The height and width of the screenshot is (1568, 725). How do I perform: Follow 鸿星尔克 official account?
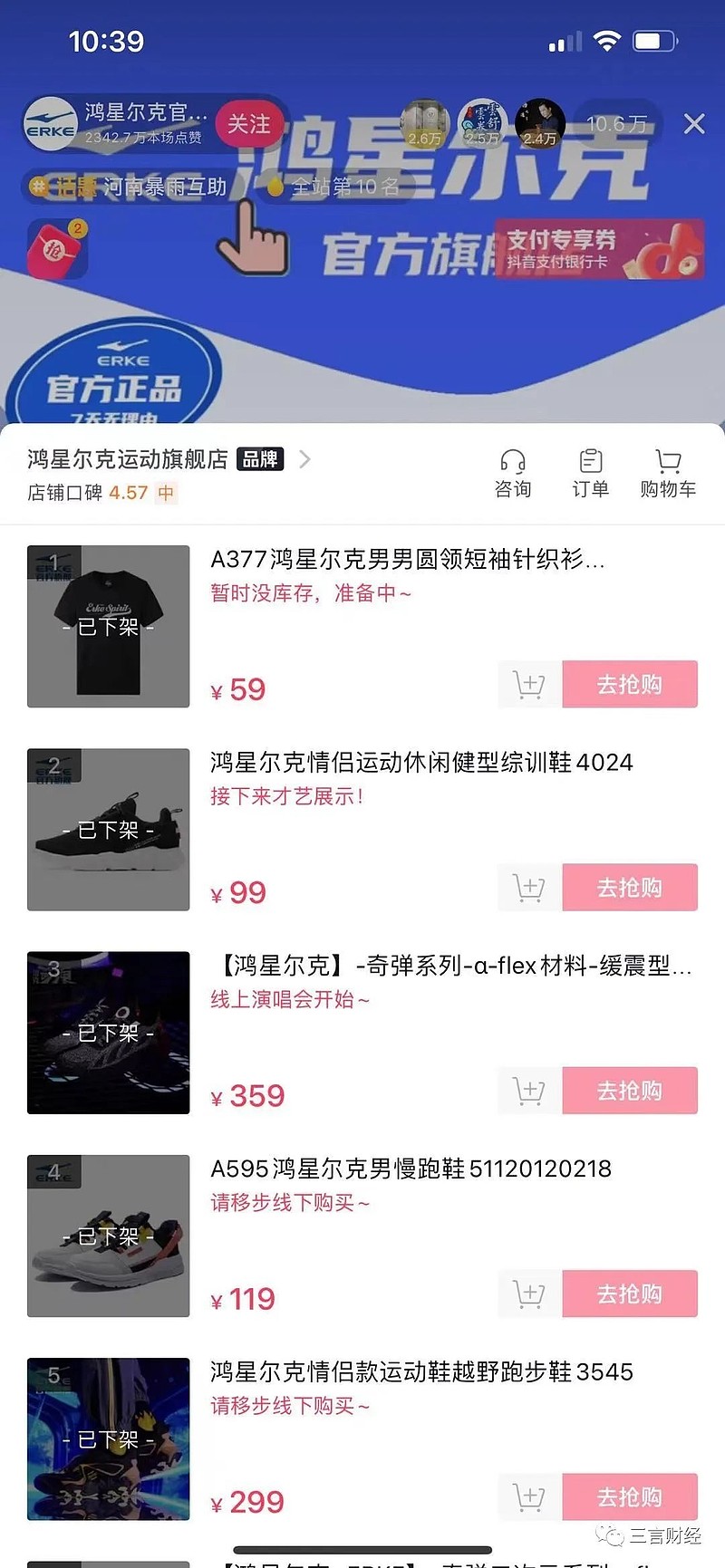248,124
